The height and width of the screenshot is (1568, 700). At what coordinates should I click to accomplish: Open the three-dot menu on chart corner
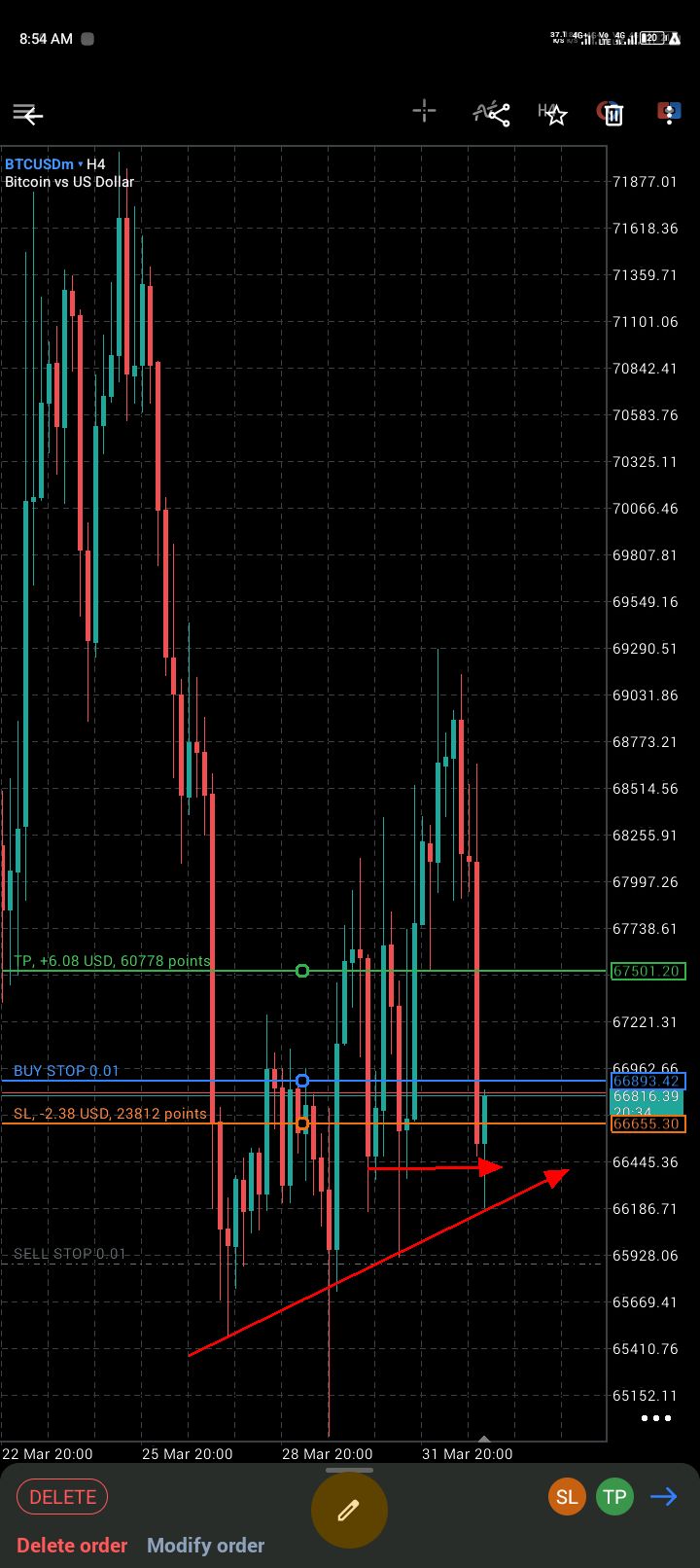pos(656,1418)
